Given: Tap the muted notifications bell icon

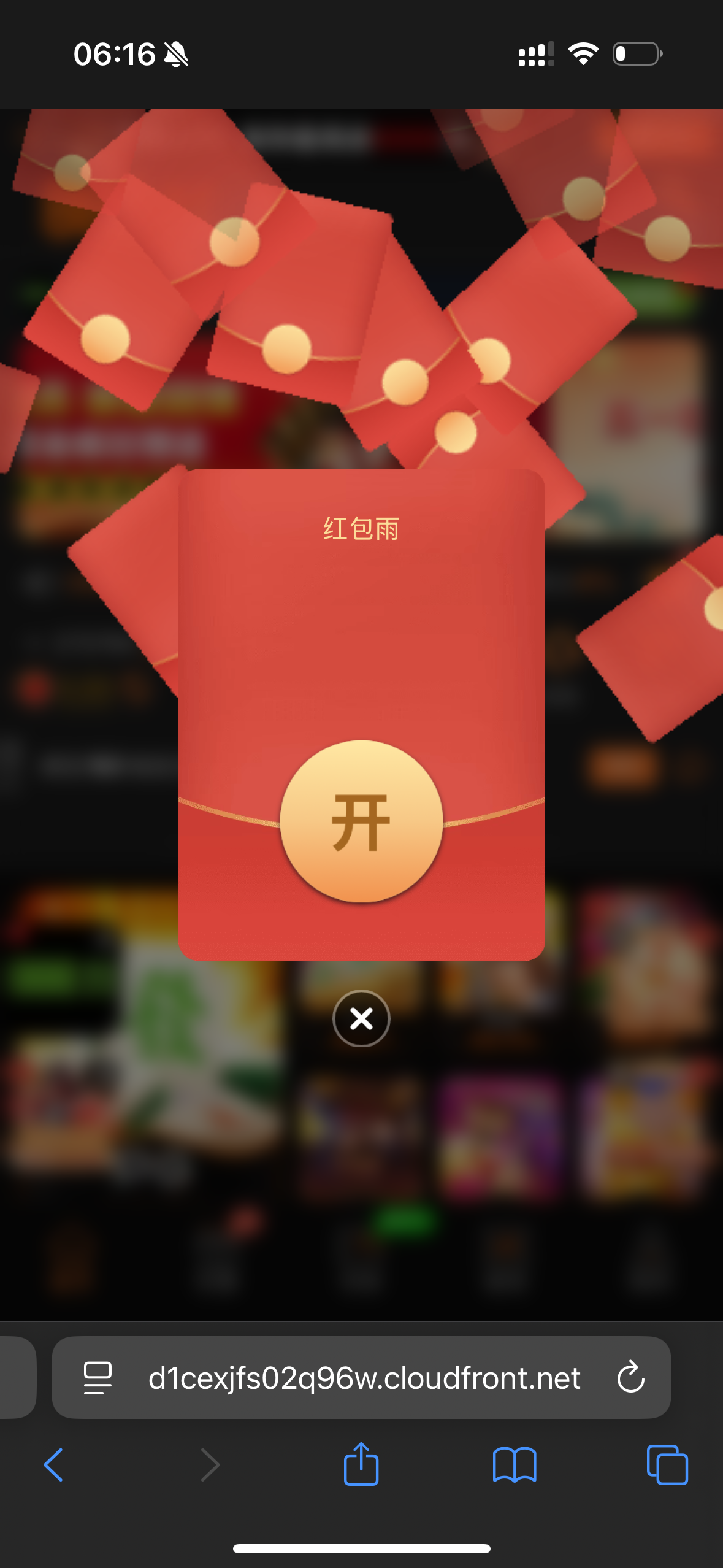Looking at the screenshot, I should coord(175,54).
